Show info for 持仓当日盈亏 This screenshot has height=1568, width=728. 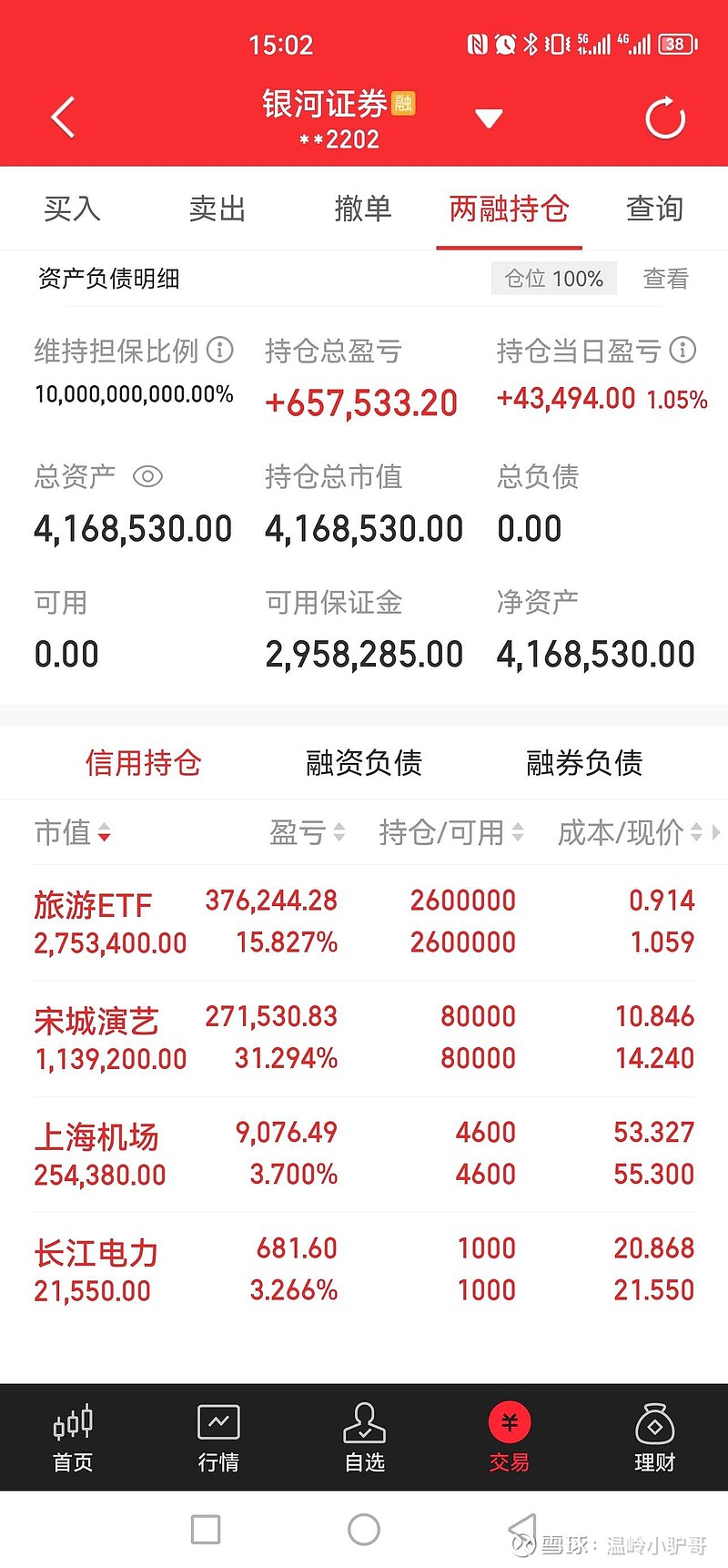[682, 350]
